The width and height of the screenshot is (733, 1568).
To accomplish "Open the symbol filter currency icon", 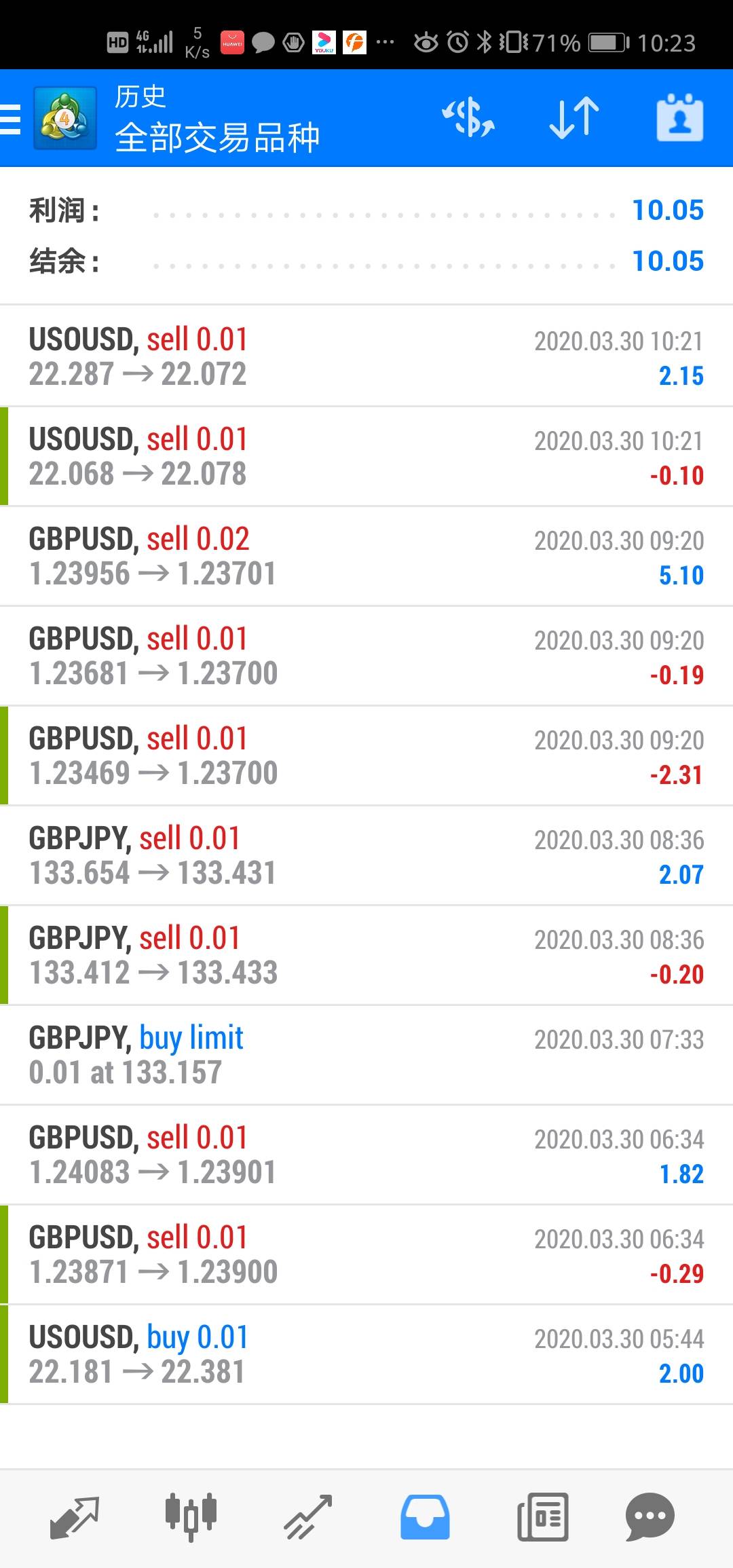I will coord(468,118).
